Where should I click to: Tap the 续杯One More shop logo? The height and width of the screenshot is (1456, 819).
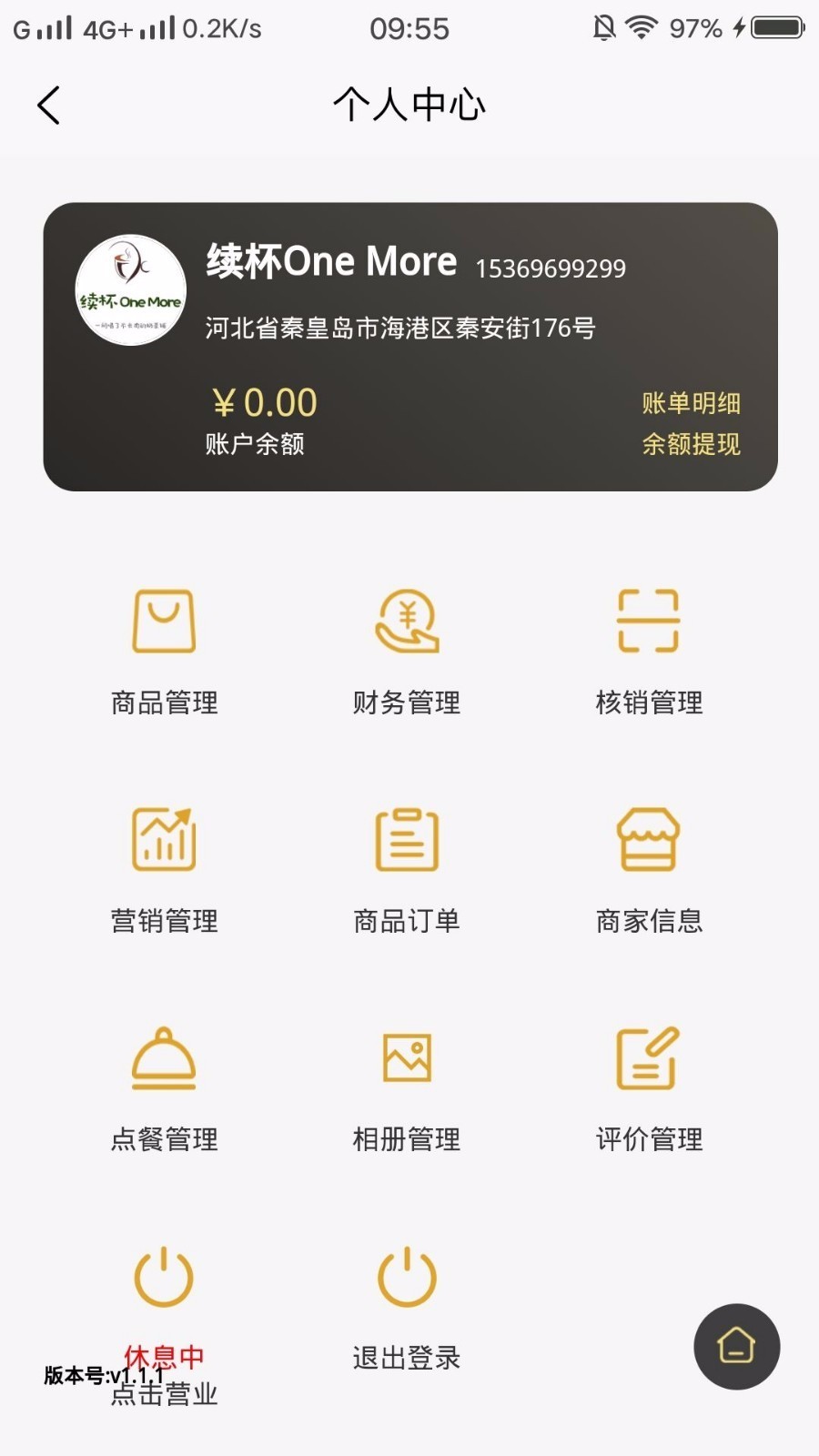(130, 289)
